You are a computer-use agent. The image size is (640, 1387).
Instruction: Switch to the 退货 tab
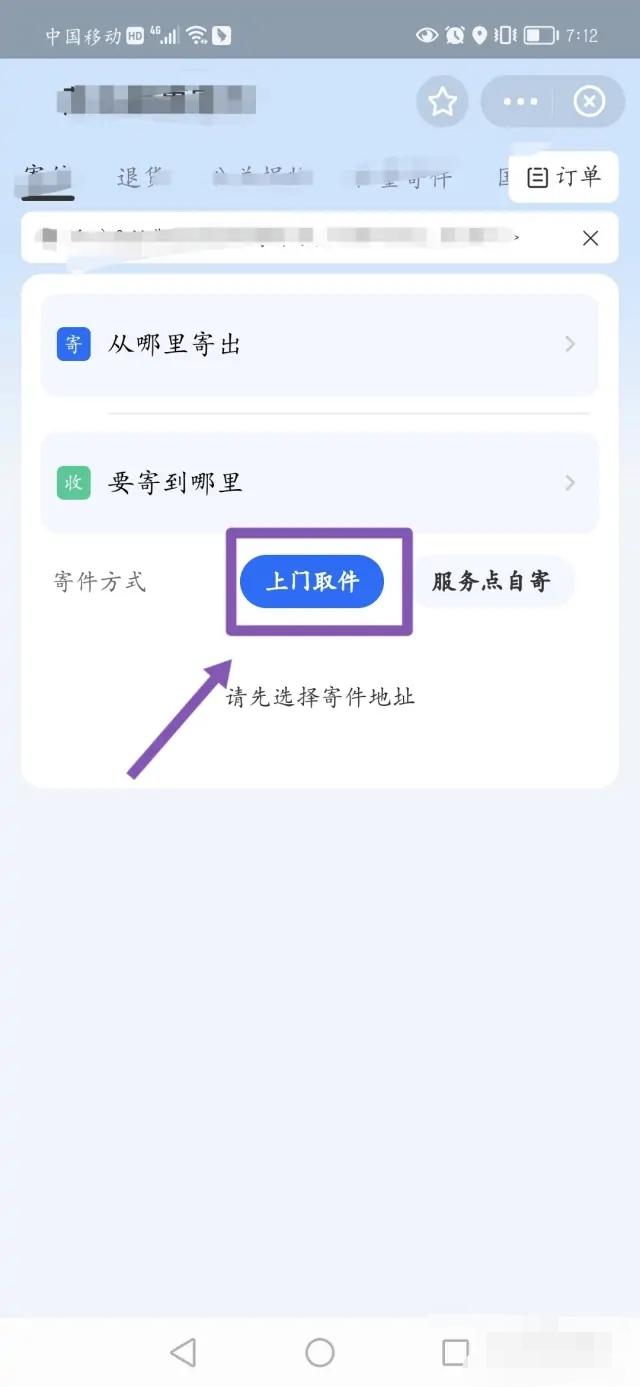pyautogui.click(x=140, y=178)
